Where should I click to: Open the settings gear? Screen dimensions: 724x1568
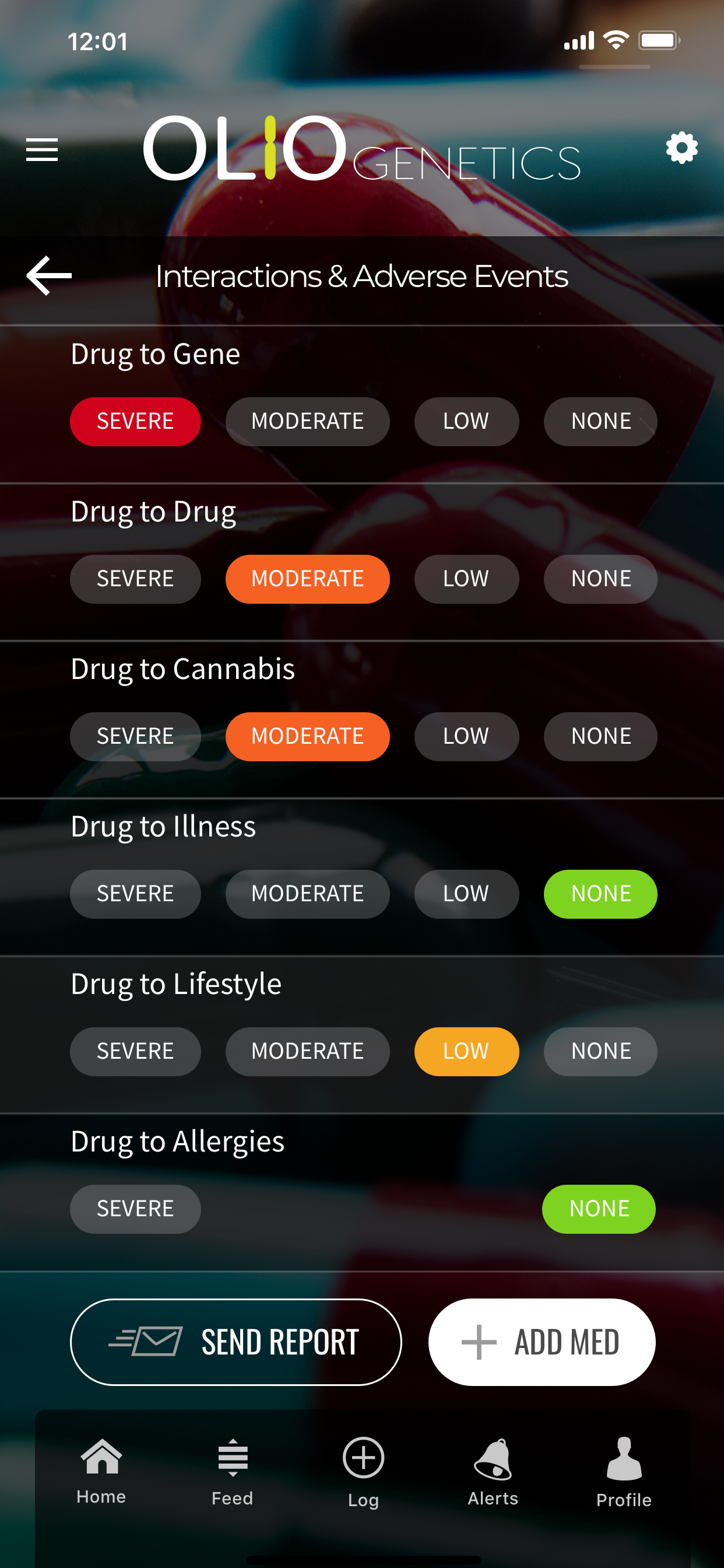click(x=681, y=148)
